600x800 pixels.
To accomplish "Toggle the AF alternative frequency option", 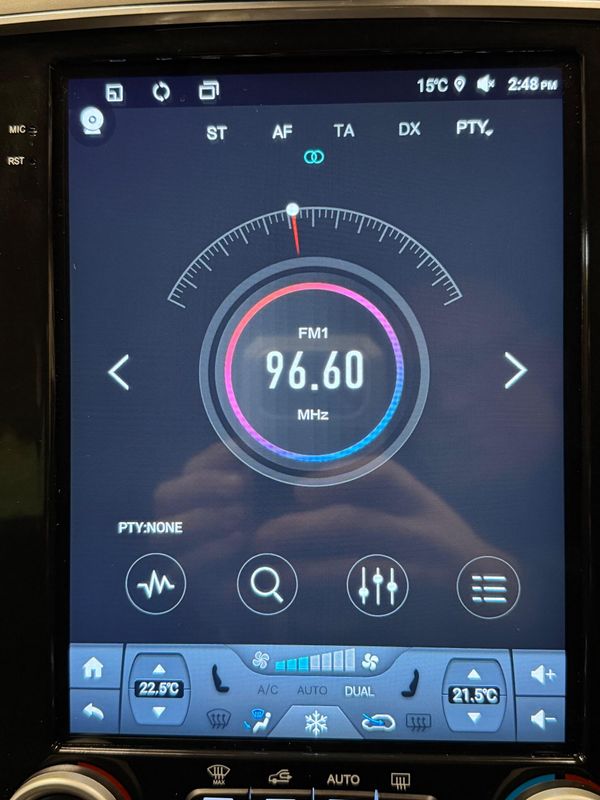I will [282, 132].
